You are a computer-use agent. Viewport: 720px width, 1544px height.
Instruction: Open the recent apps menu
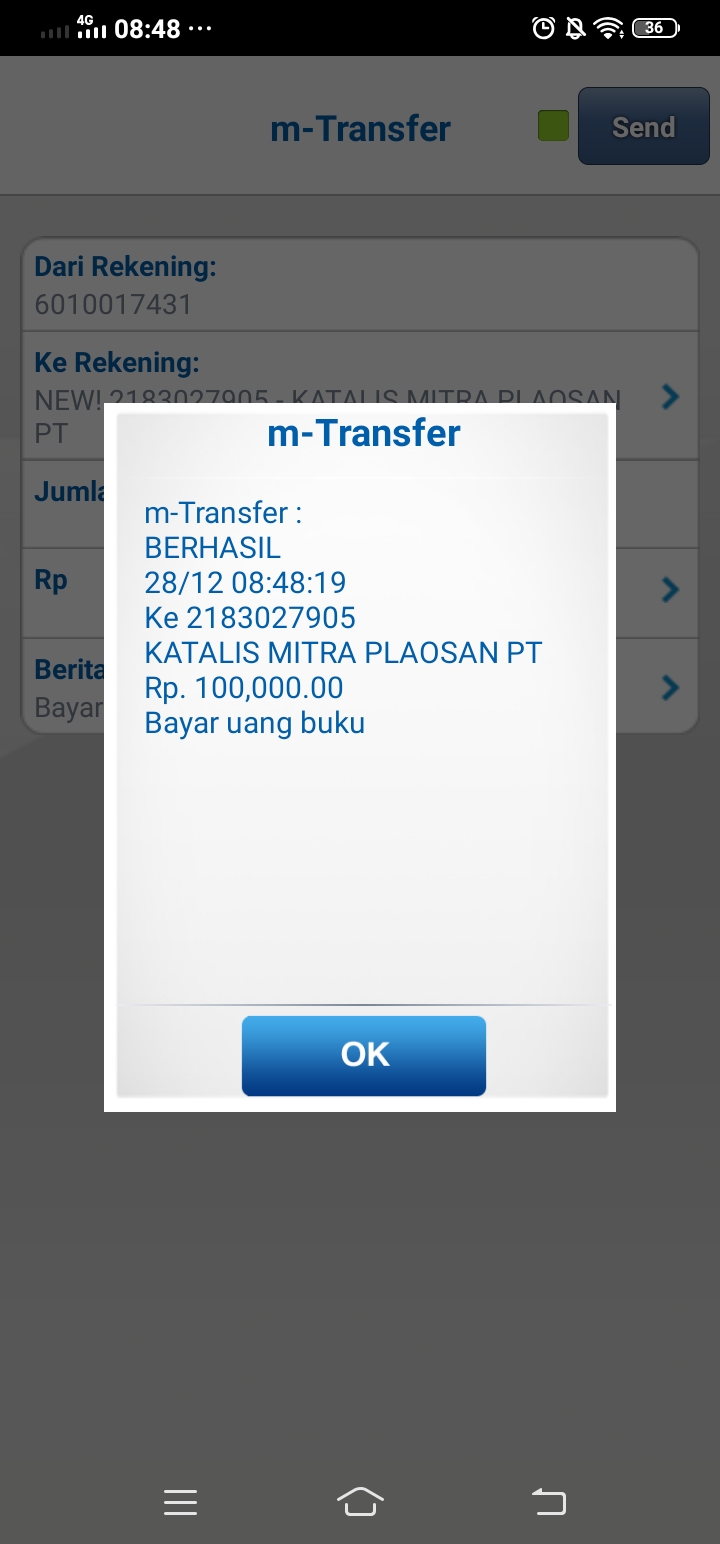(x=180, y=1502)
